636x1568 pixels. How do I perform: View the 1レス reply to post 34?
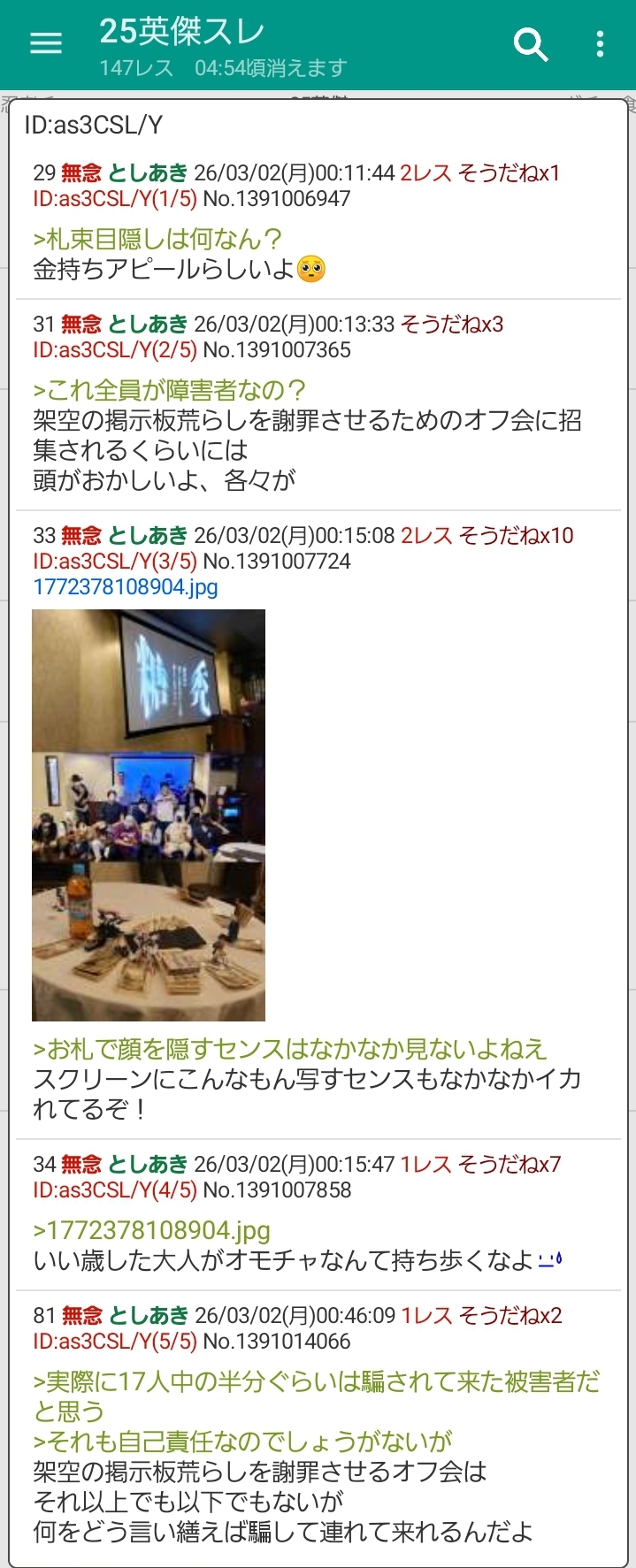pyautogui.click(x=425, y=1165)
